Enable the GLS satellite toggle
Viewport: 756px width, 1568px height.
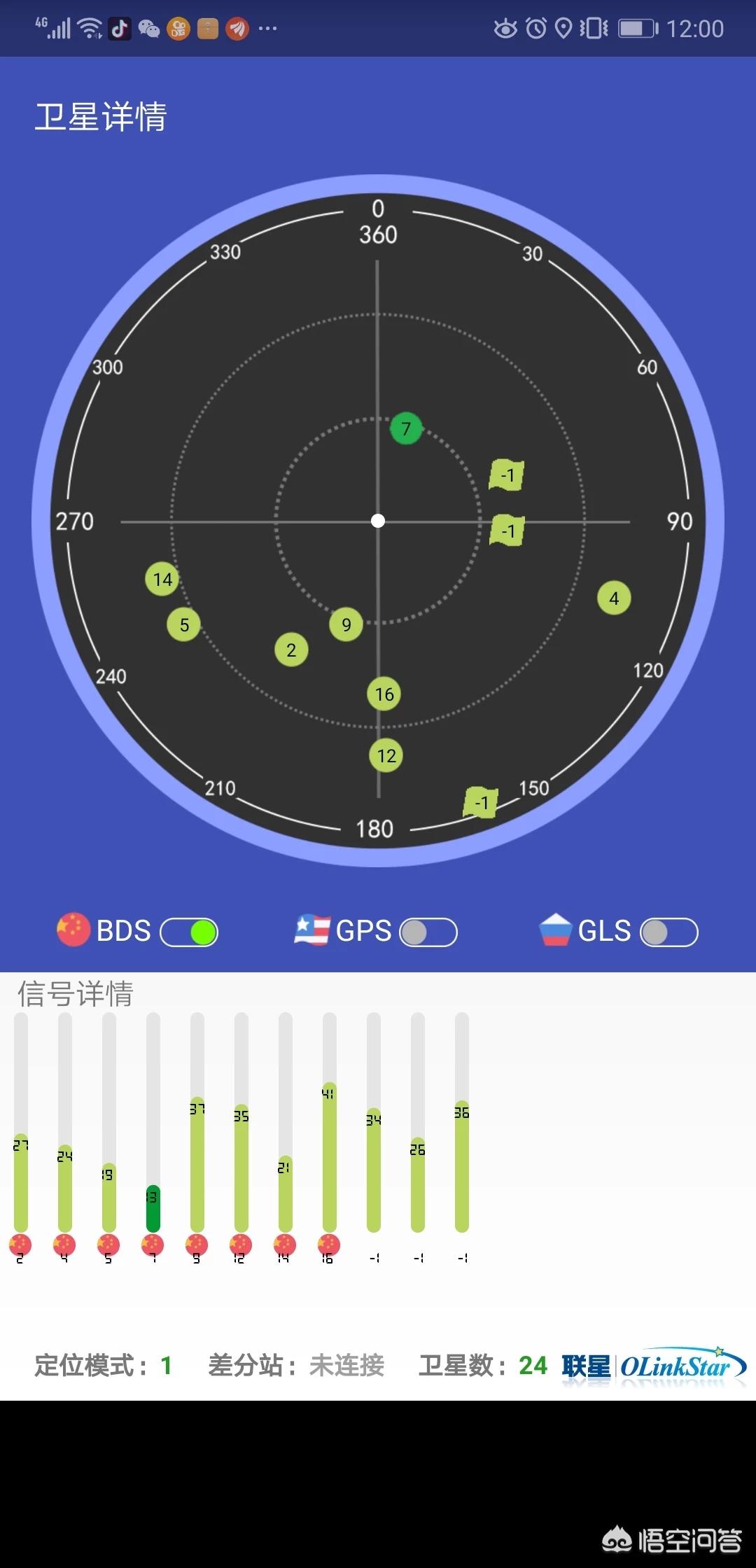[x=668, y=932]
